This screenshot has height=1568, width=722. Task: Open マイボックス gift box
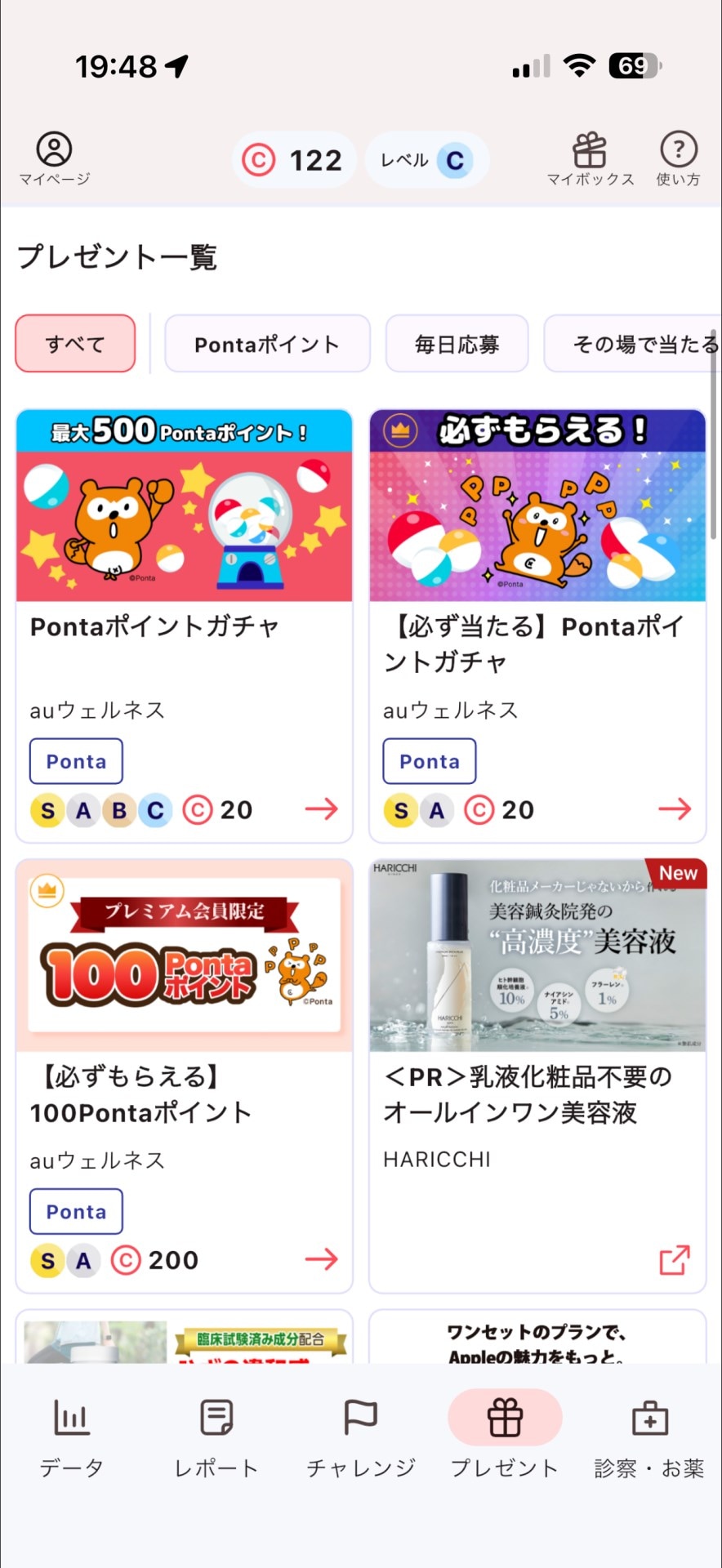click(x=590, y=158)
